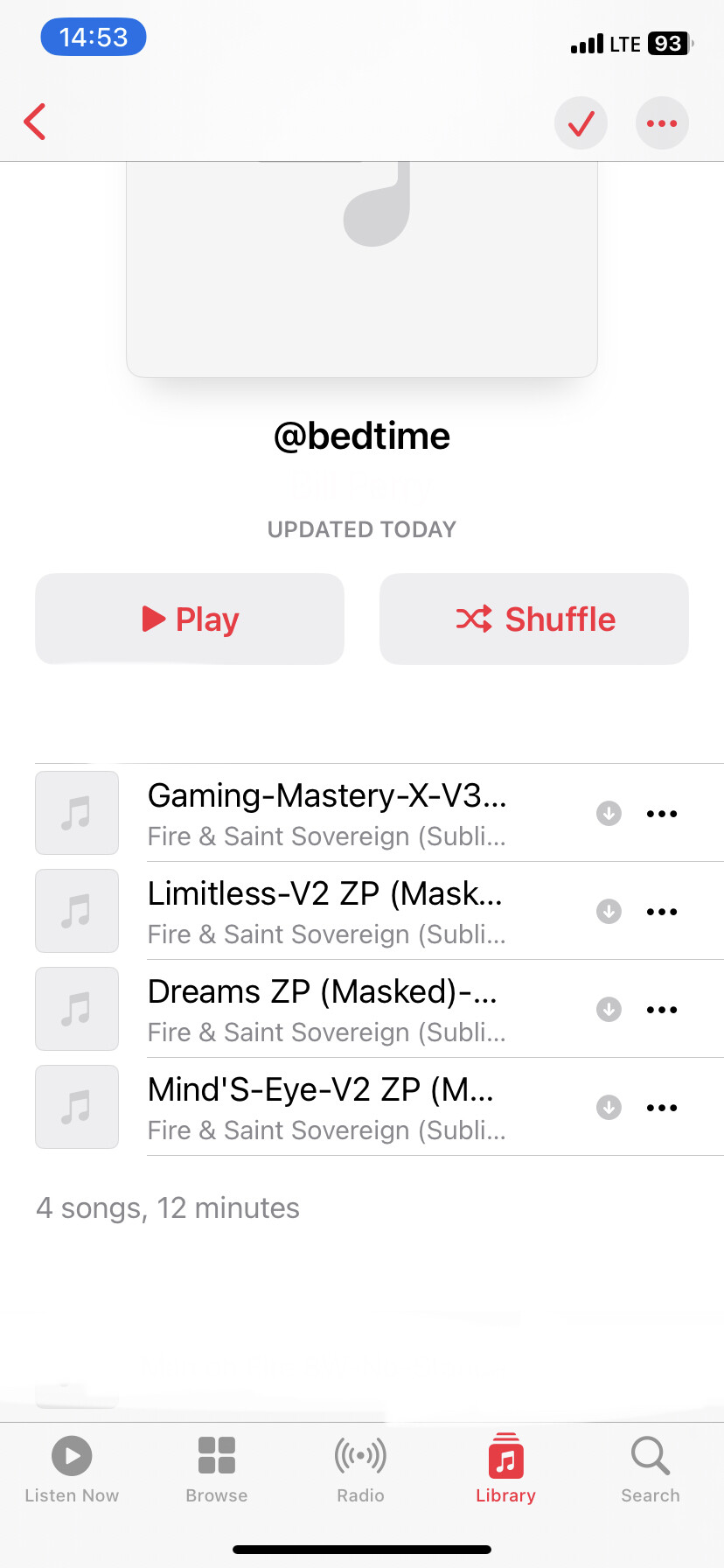Screen dimensions: 724x1568
Task: Open more options for Gaming-Mastery-X-V3
Action: point(662,814)
